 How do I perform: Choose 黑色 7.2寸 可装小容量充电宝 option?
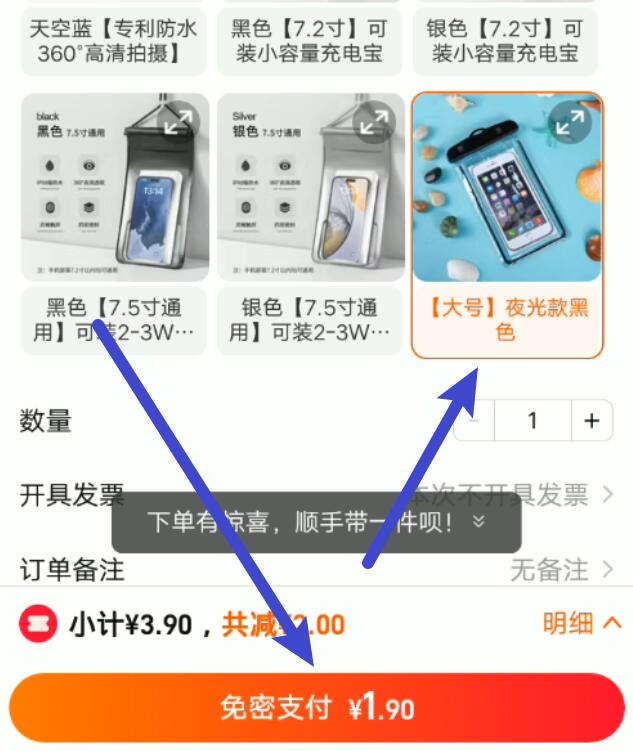pyautogui.click(x=307, y=40)
